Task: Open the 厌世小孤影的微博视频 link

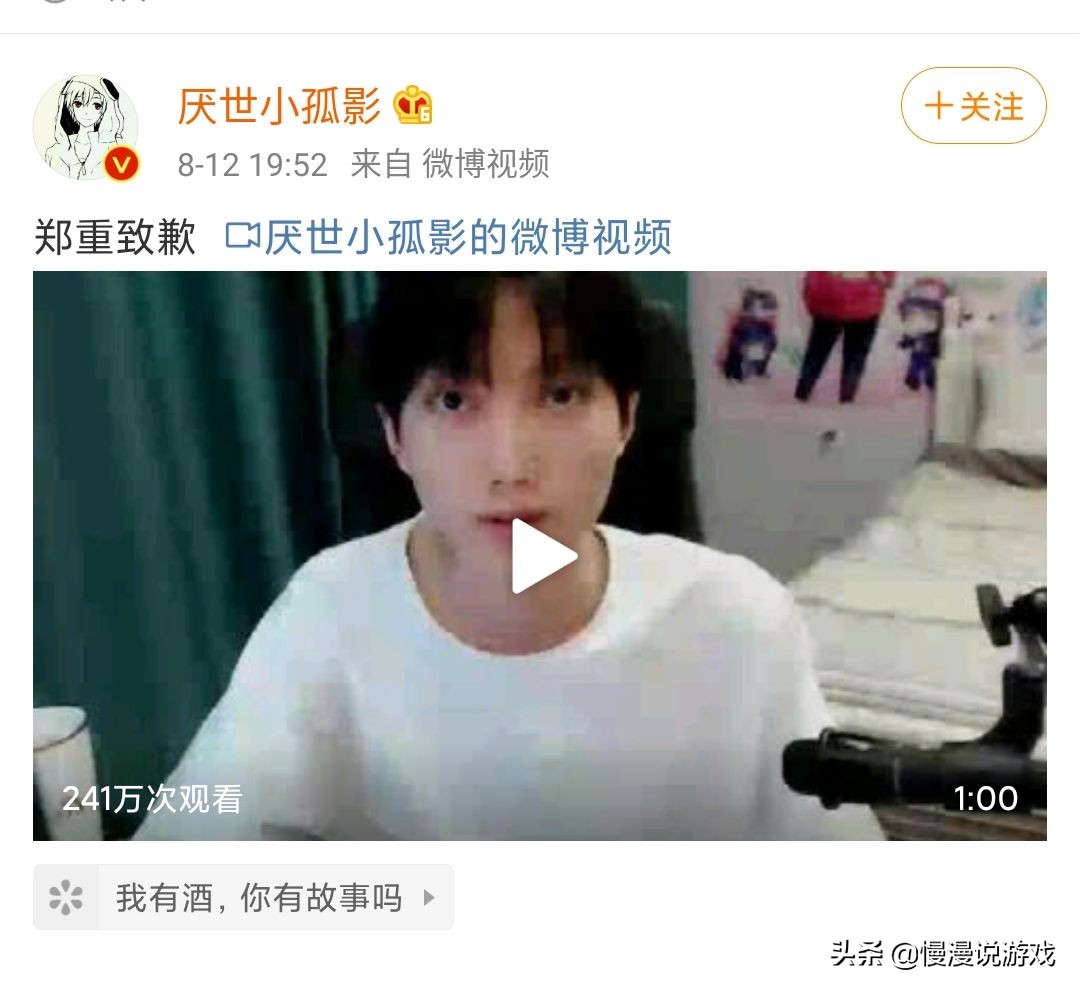Action: click(448, 236)
